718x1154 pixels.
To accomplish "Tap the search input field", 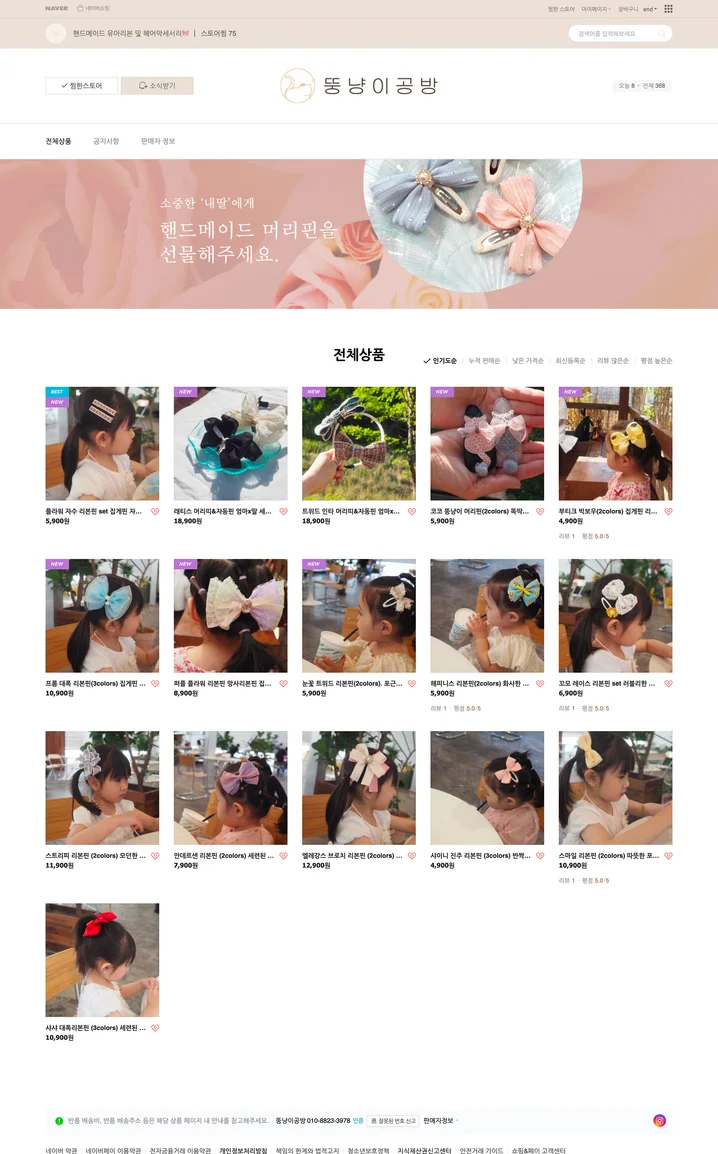I will pos(612,33).
